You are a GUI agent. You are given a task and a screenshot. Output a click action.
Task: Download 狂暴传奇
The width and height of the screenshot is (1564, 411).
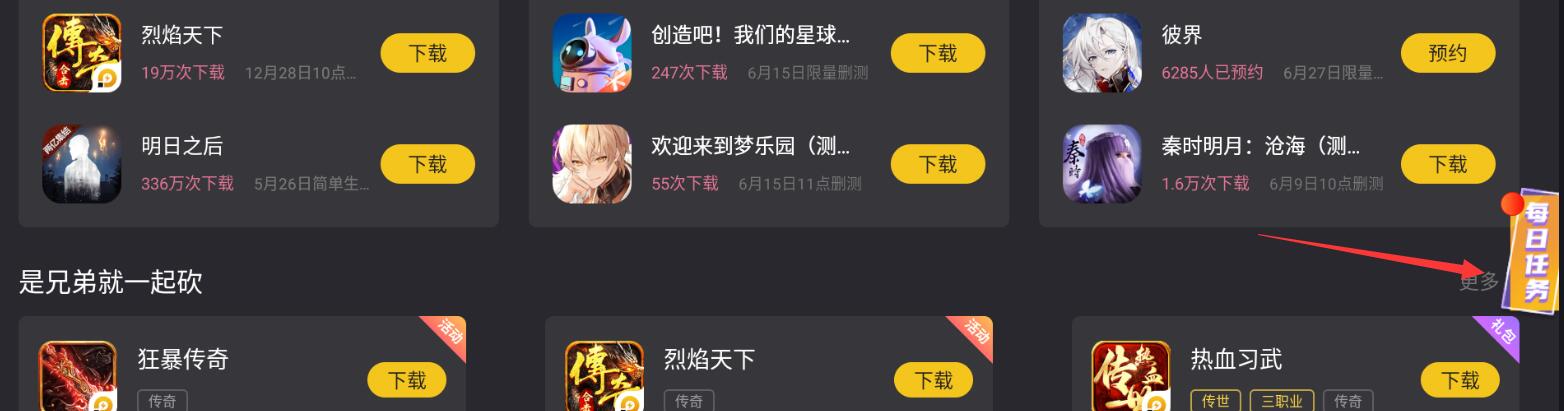(x=406, y=380)
